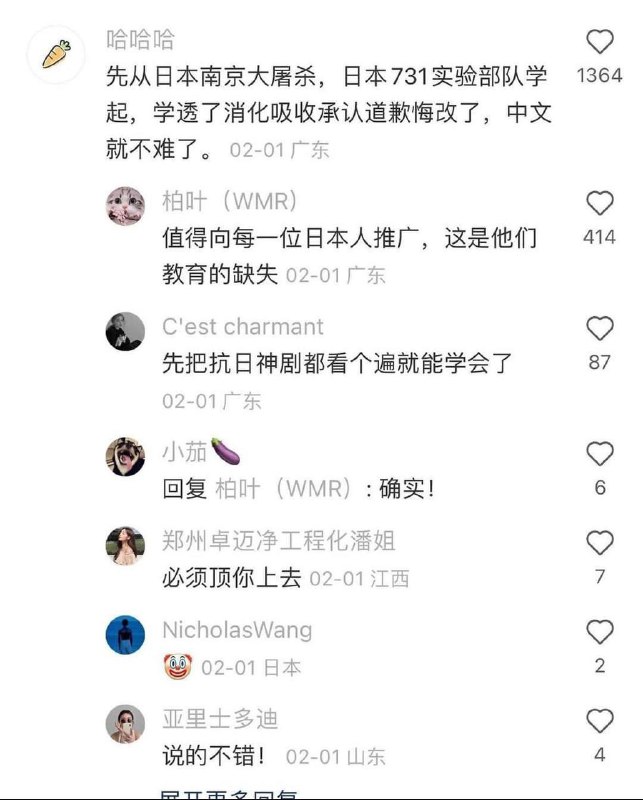Open 亚里士多迪's avatar

tap(125, 724)
